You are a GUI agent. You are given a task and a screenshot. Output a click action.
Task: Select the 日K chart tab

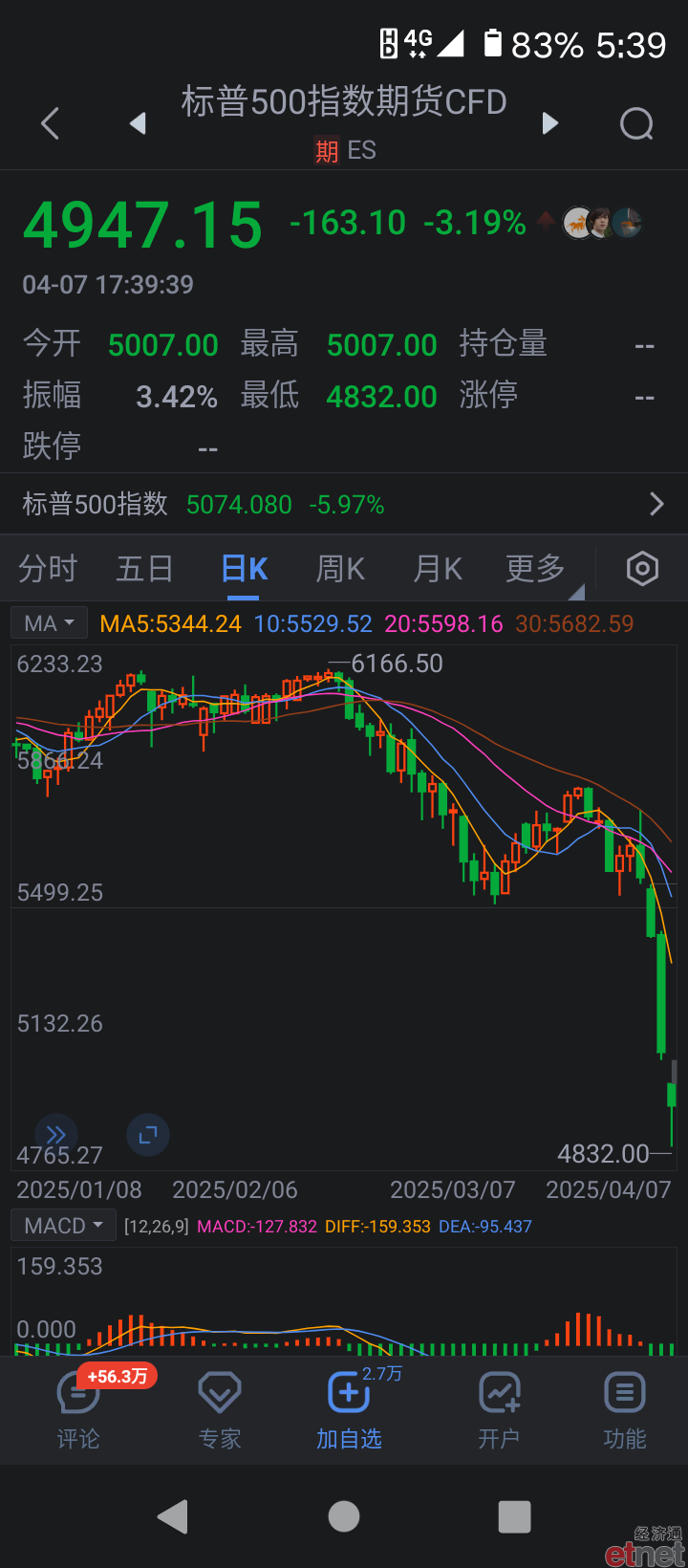click(x=244, y=569)
